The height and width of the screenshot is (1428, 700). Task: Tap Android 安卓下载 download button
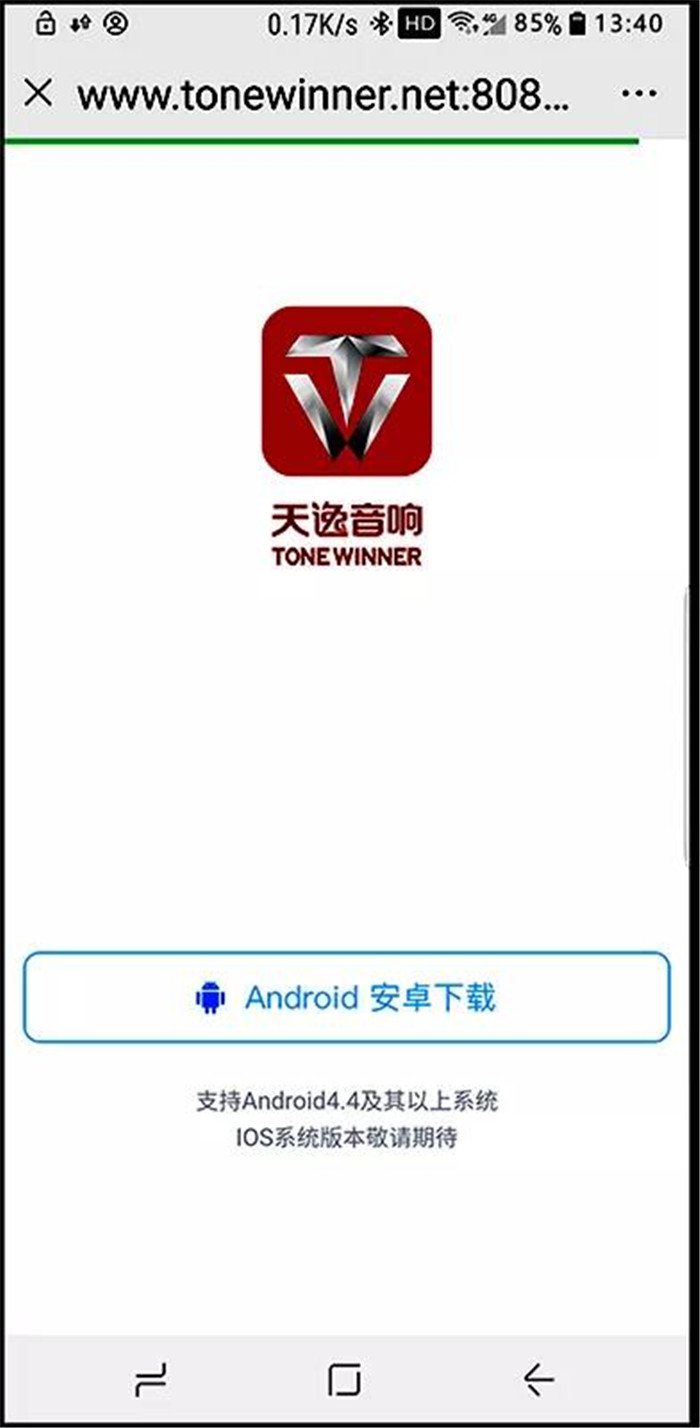[x=346, y=997]
